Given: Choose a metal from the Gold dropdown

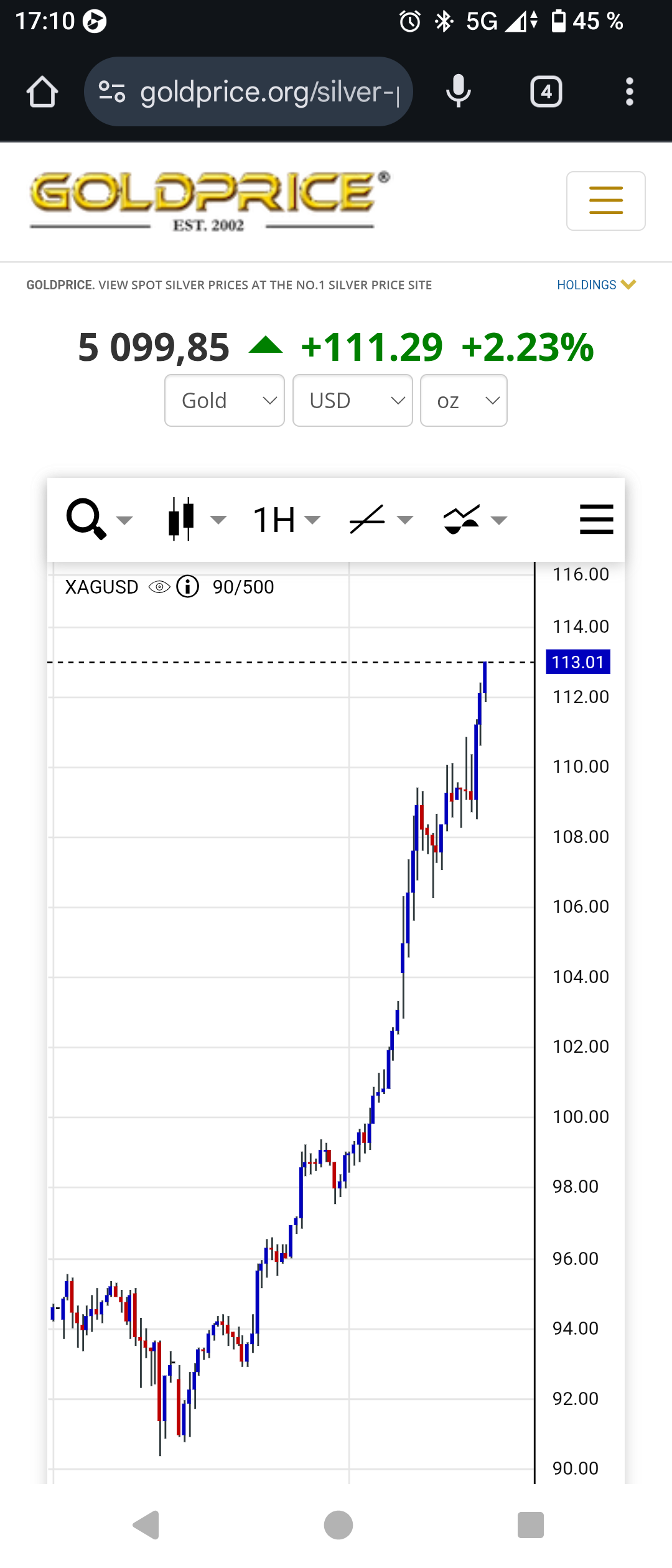Looking at the screenshot, I should point(225,401).
